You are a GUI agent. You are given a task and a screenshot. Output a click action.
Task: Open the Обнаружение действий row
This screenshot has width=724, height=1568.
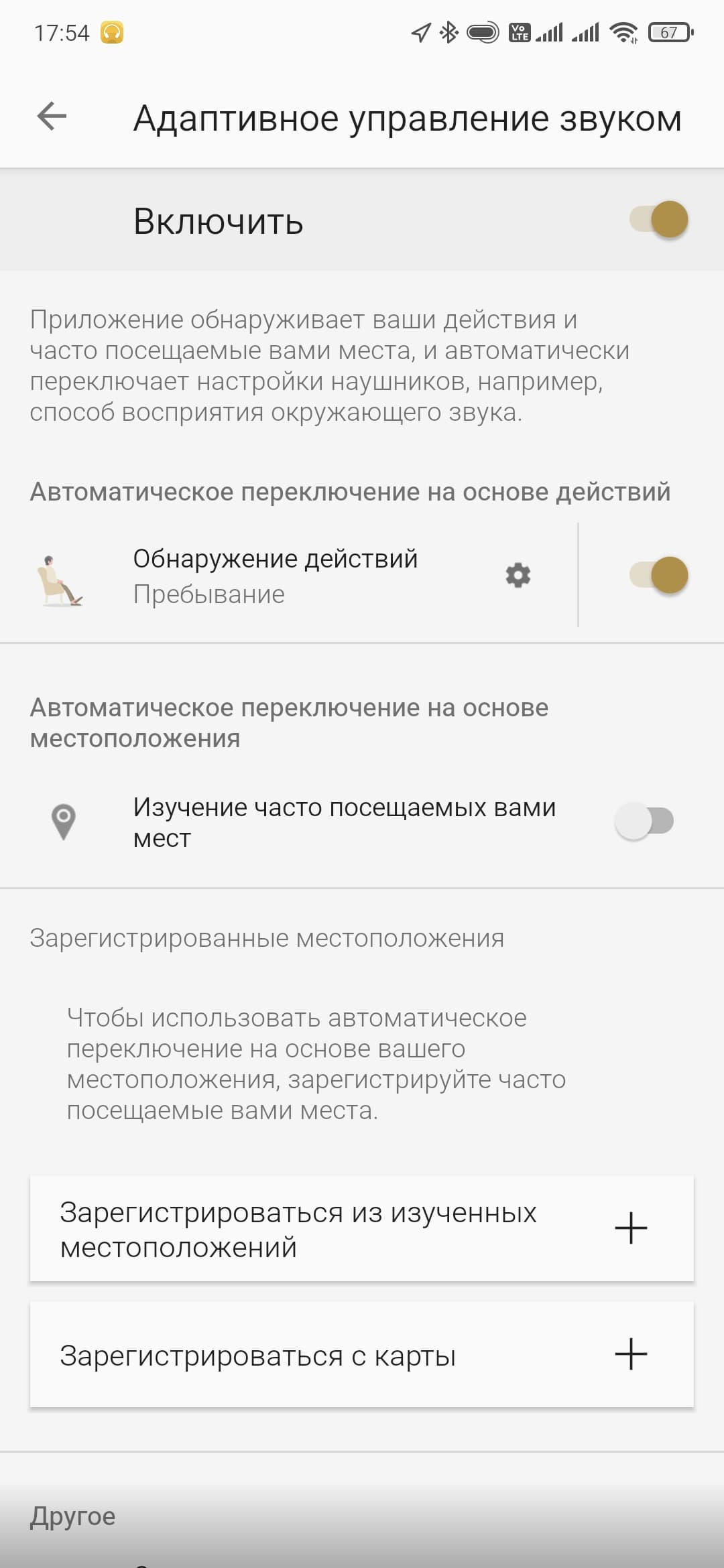tap(275, 575)
